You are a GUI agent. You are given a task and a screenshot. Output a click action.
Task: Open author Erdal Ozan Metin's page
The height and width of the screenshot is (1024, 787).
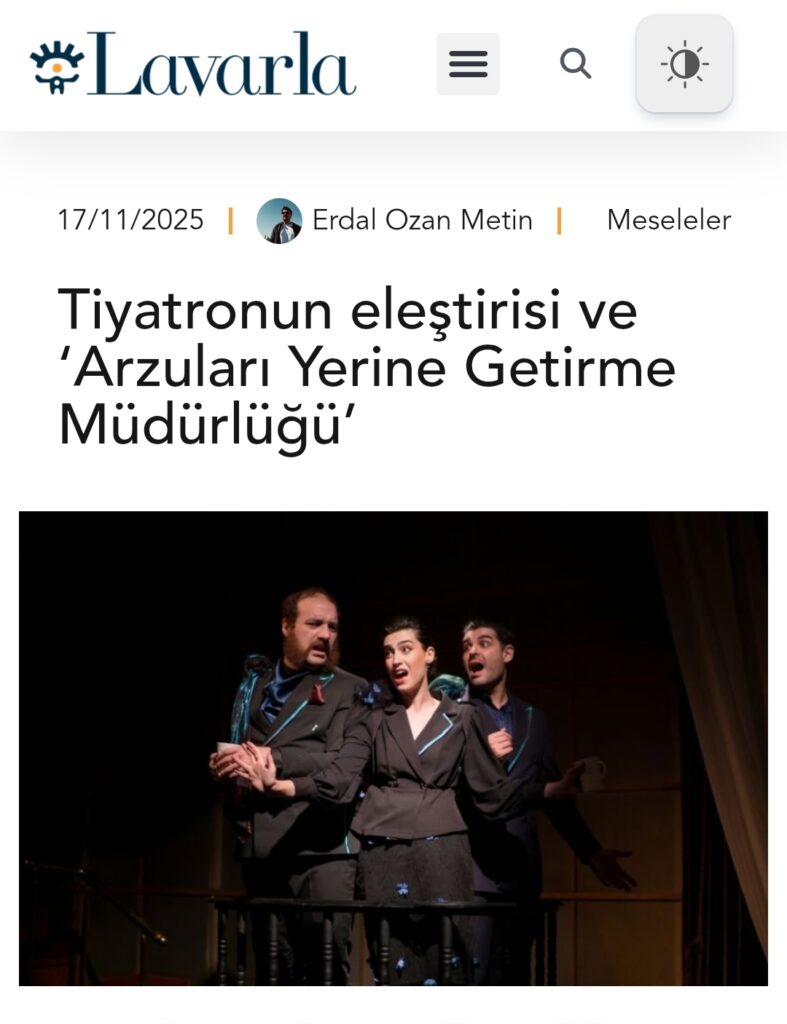(x=421, y=220)
